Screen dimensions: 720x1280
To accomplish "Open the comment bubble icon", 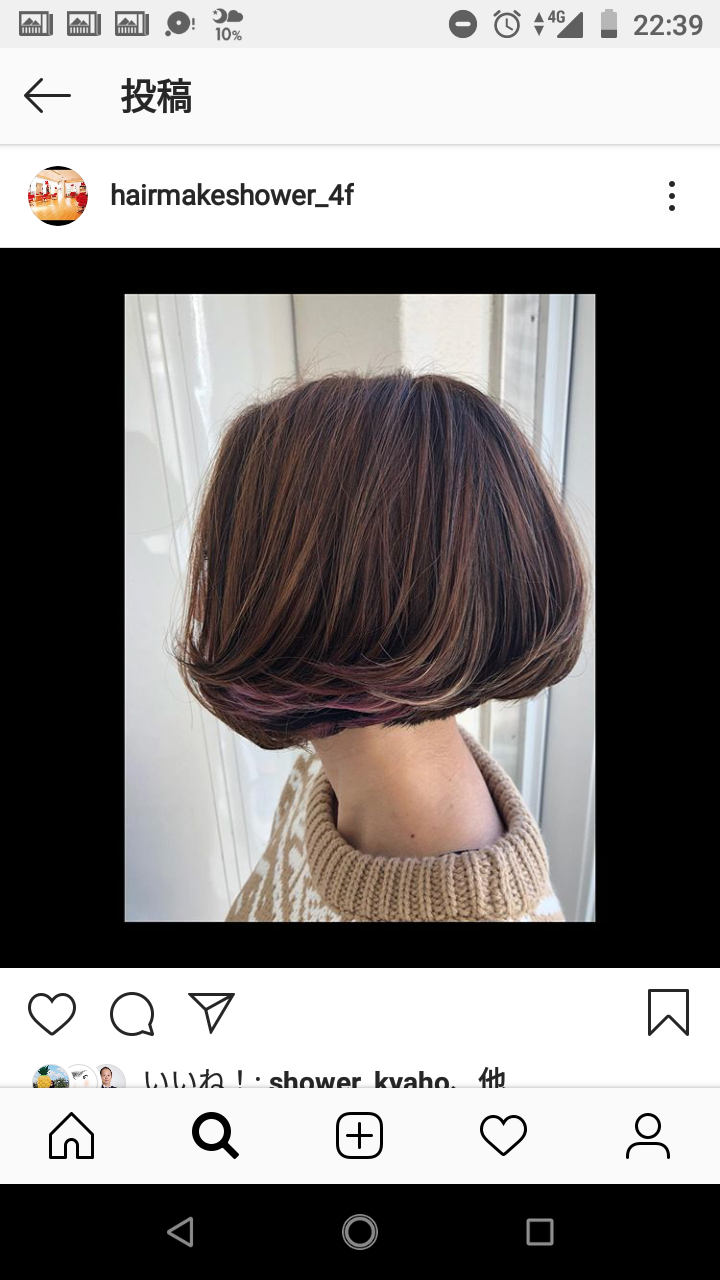I will pyautogui.click(x=132, y=1013).
